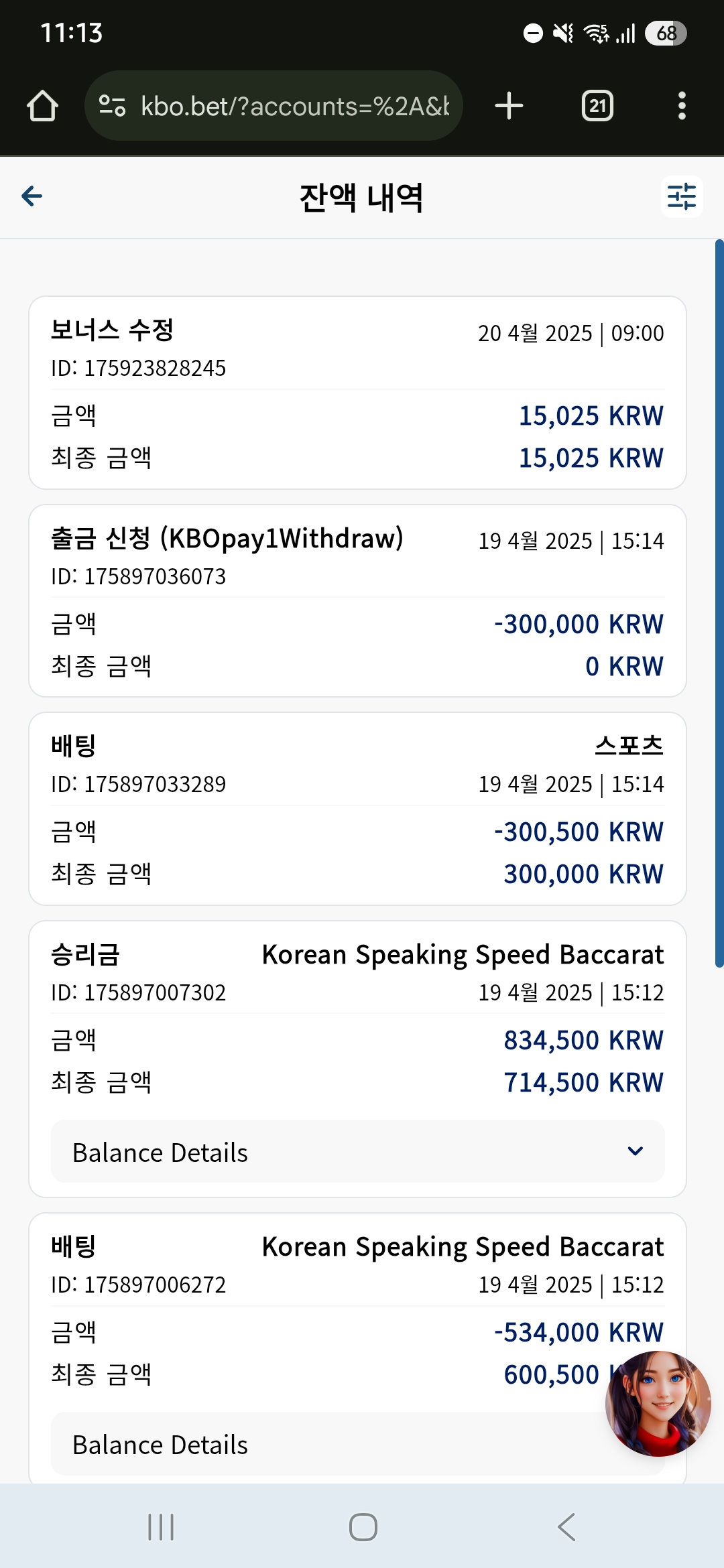Open a new browser tab

point(509,106)
